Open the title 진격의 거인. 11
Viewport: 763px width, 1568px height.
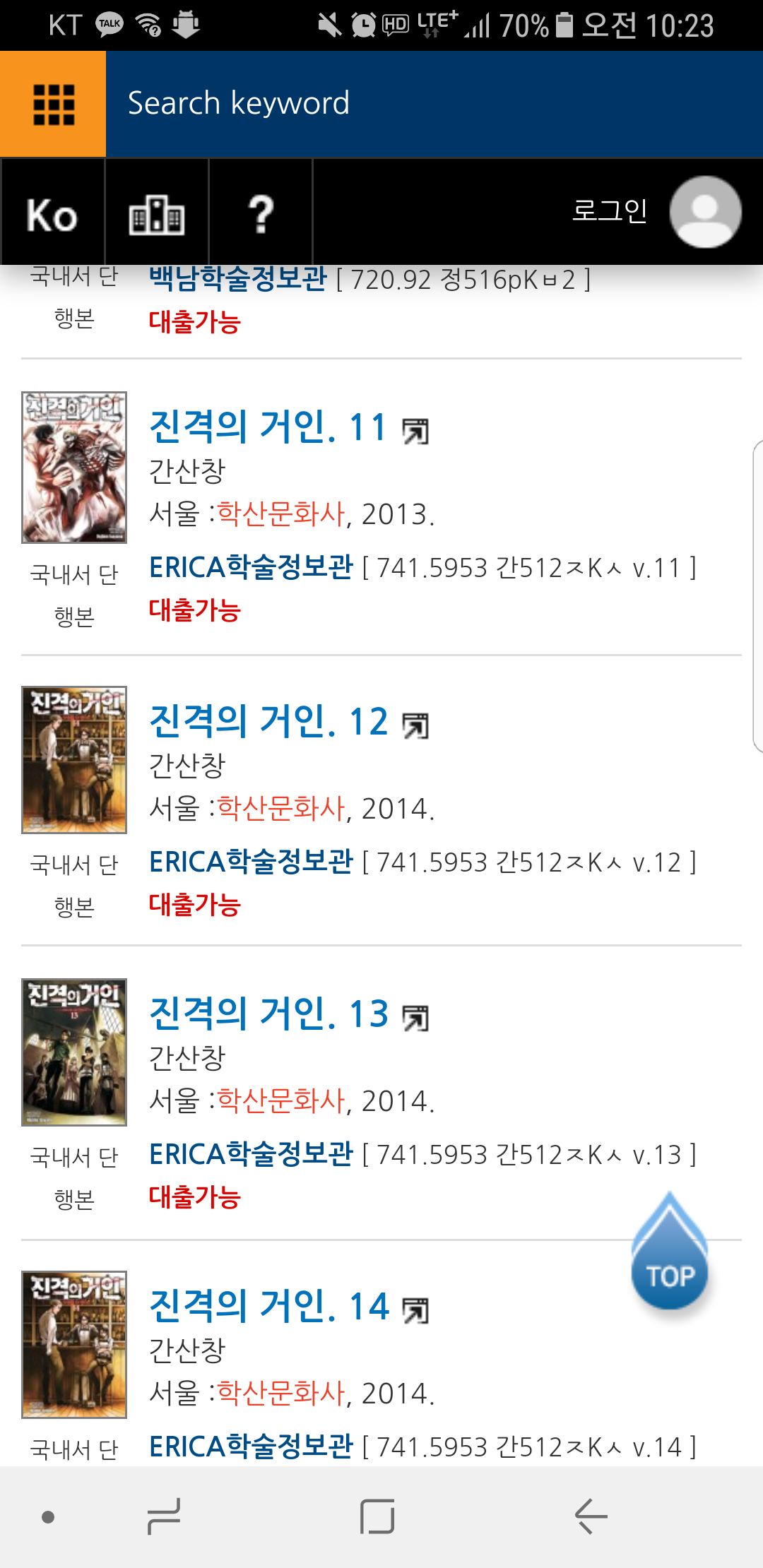[x=268, y=427]
